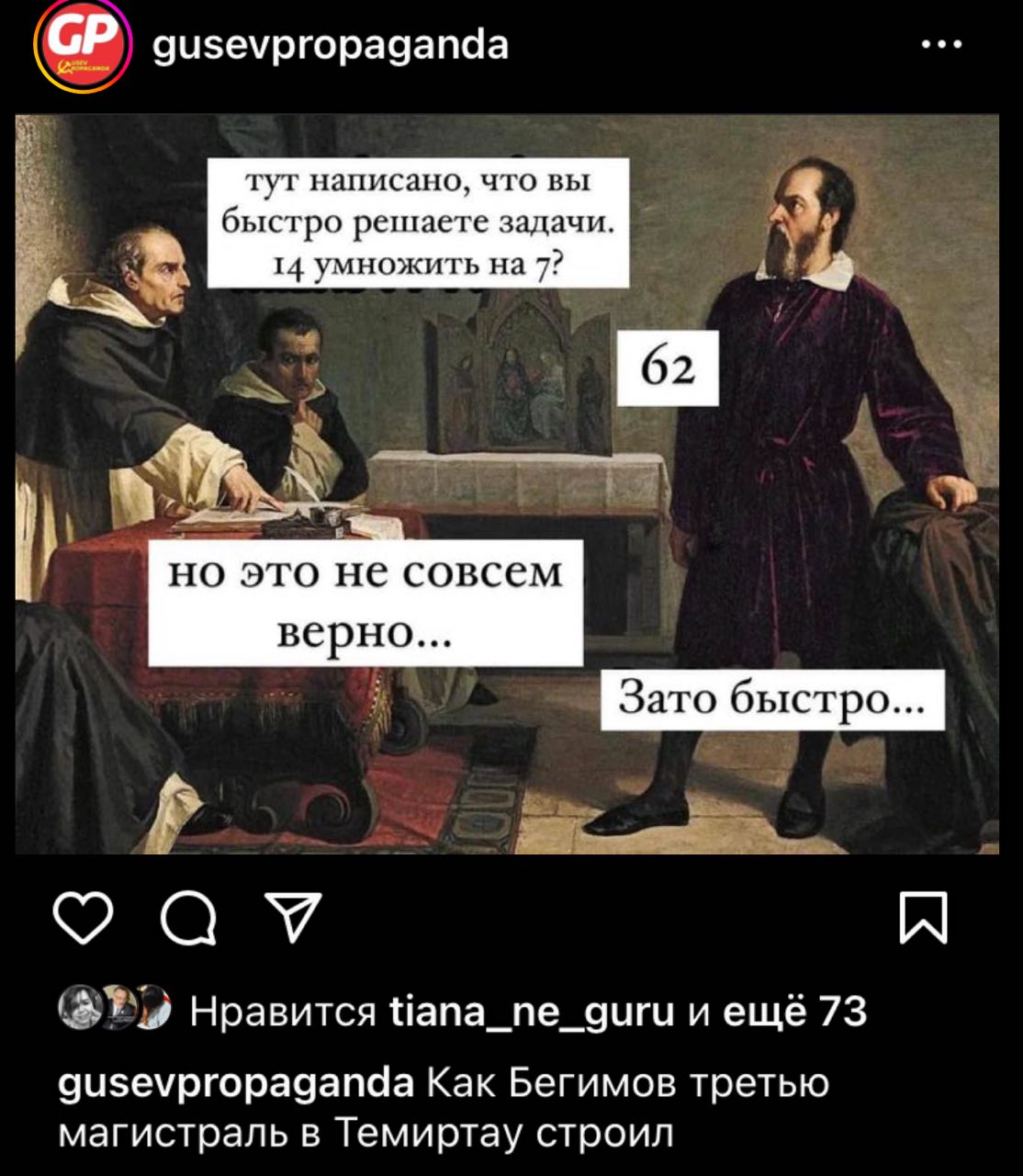1023x1176 pixels.
Task: Open gusevpropaganda username at post top
Action: [x=330, y=45]
